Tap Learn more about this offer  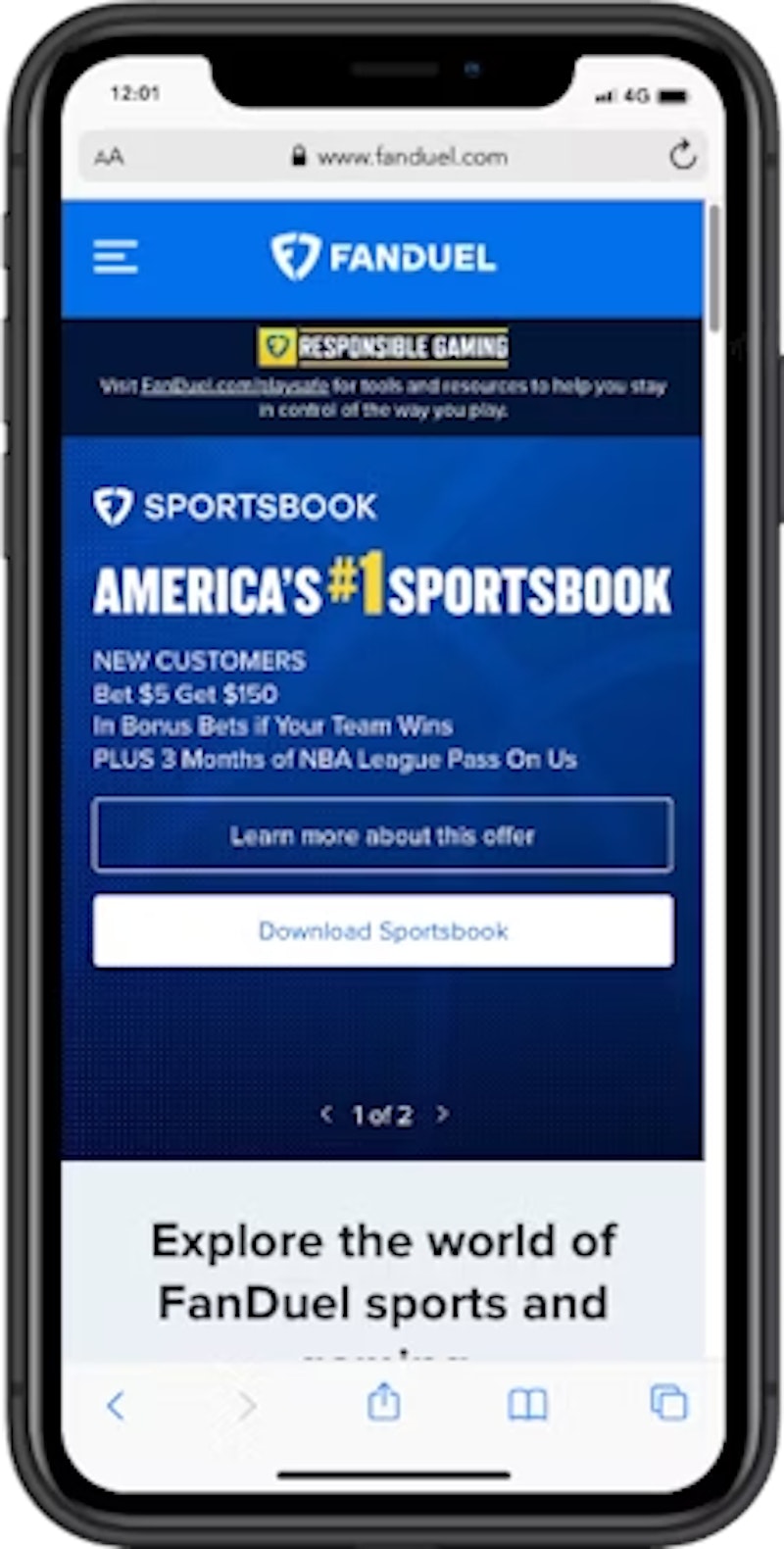(383, 835)
